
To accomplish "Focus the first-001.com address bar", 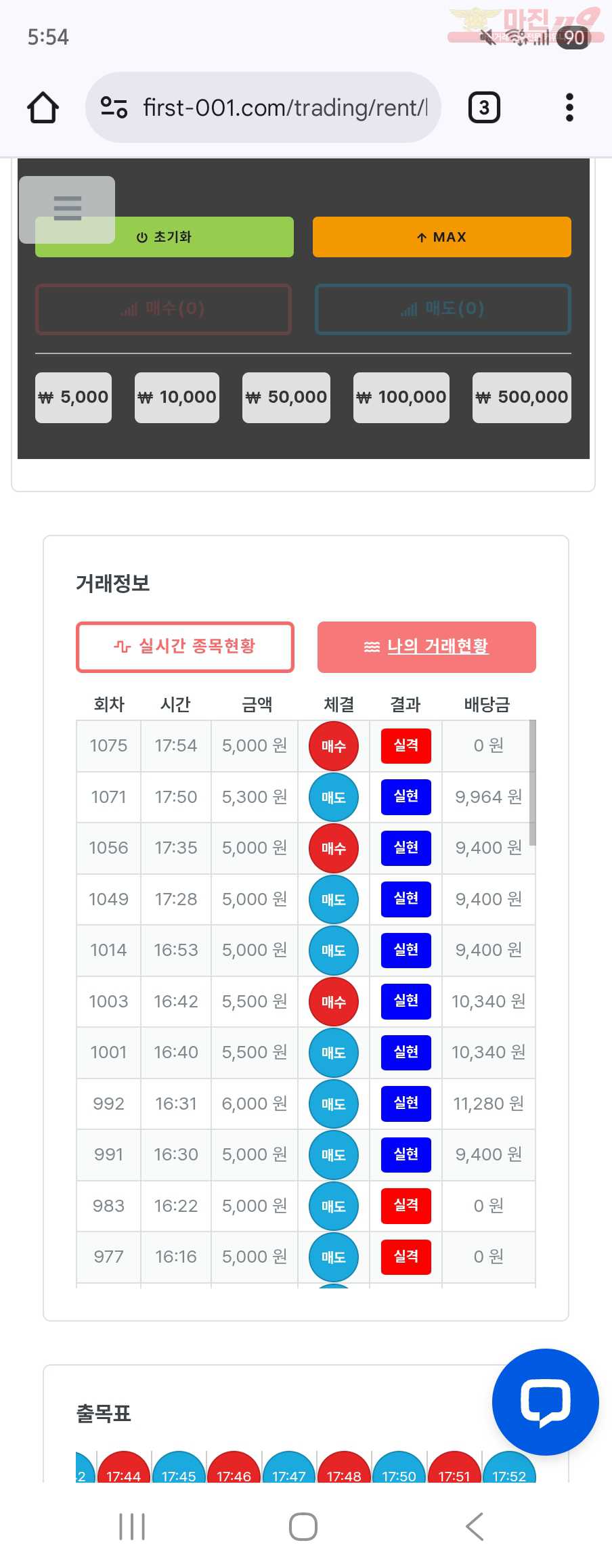I will (284, 108).
